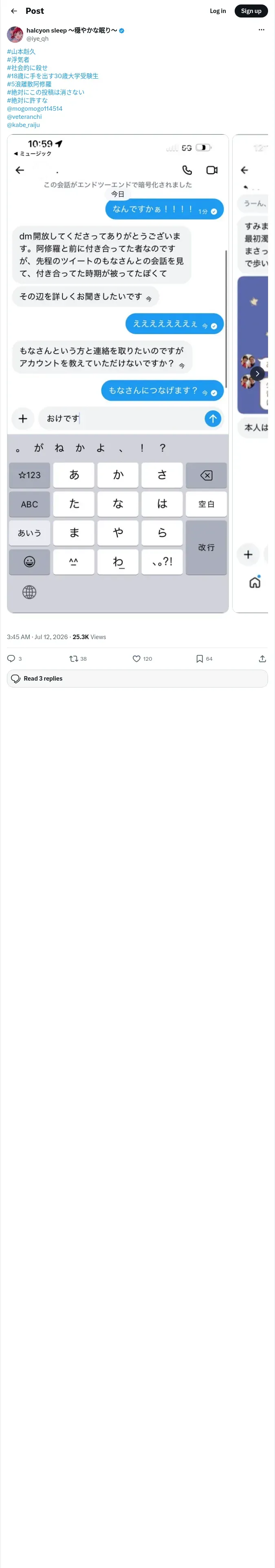Open the @kabe_raiju mention
Screen dimensions: 275x1568
(23, 125)
